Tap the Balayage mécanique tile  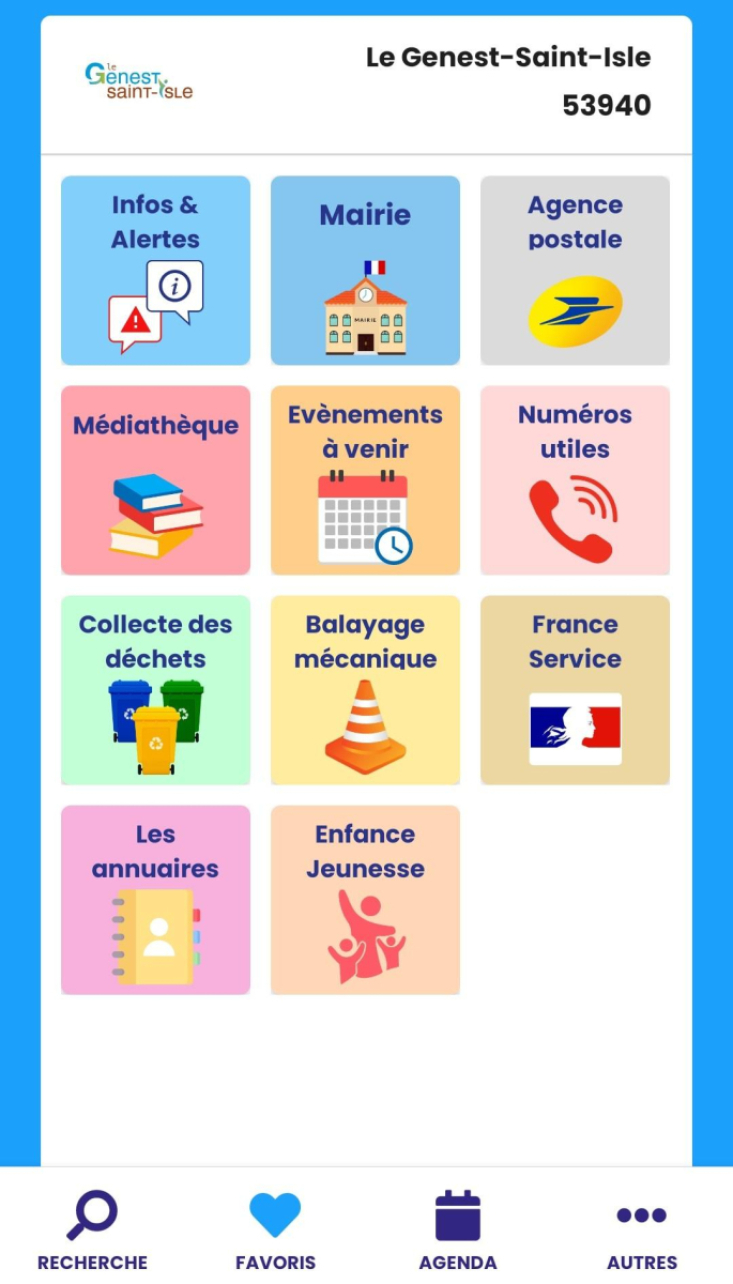365,690
